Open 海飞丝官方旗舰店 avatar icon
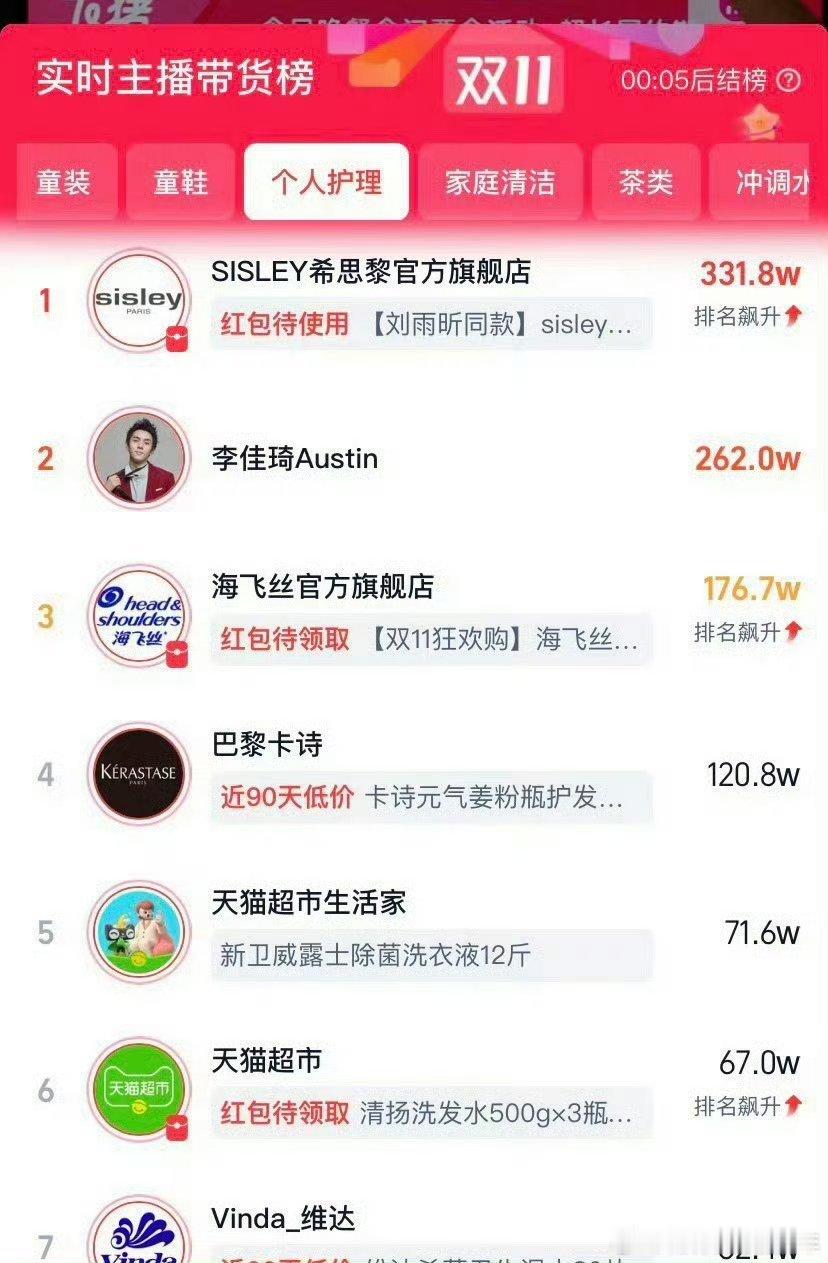 point(138,617)
